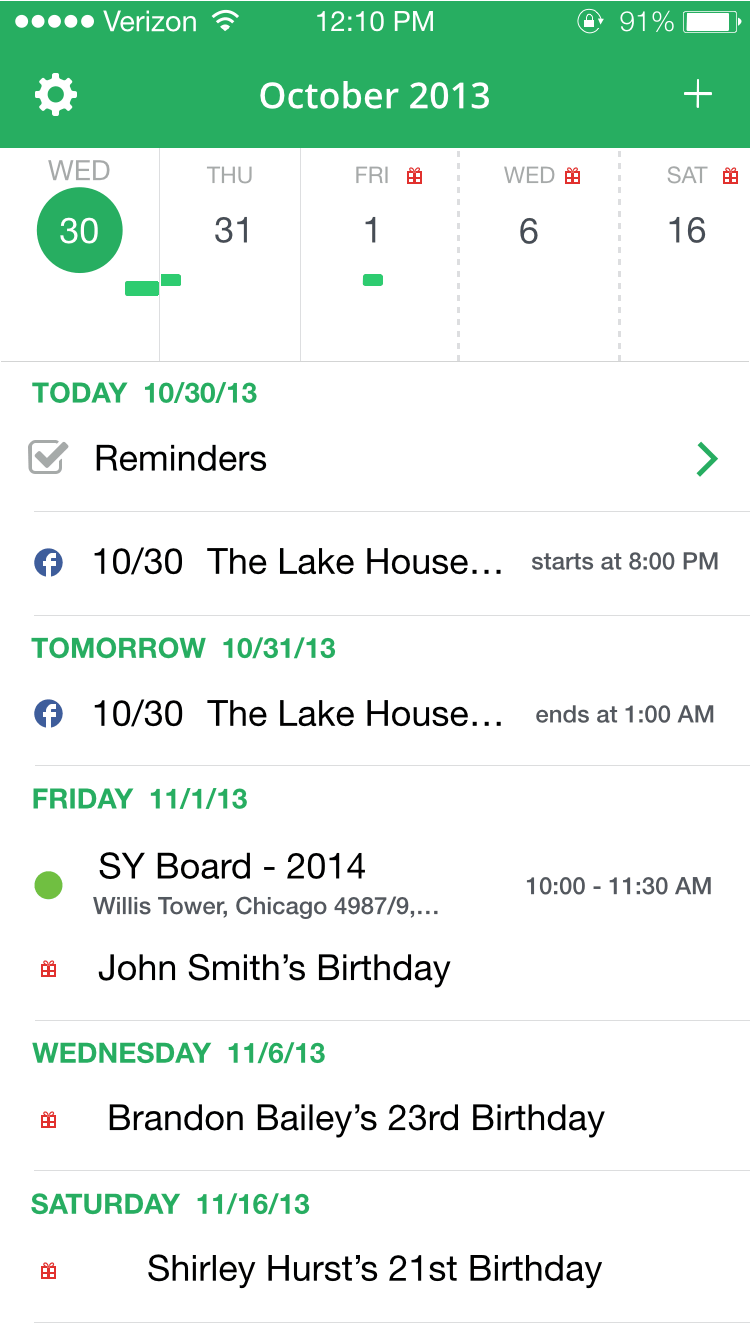View Shirley Hurst's 21st Birthday
Image resolution: width=750 pixels, height=1334 pixels.
374,1269
